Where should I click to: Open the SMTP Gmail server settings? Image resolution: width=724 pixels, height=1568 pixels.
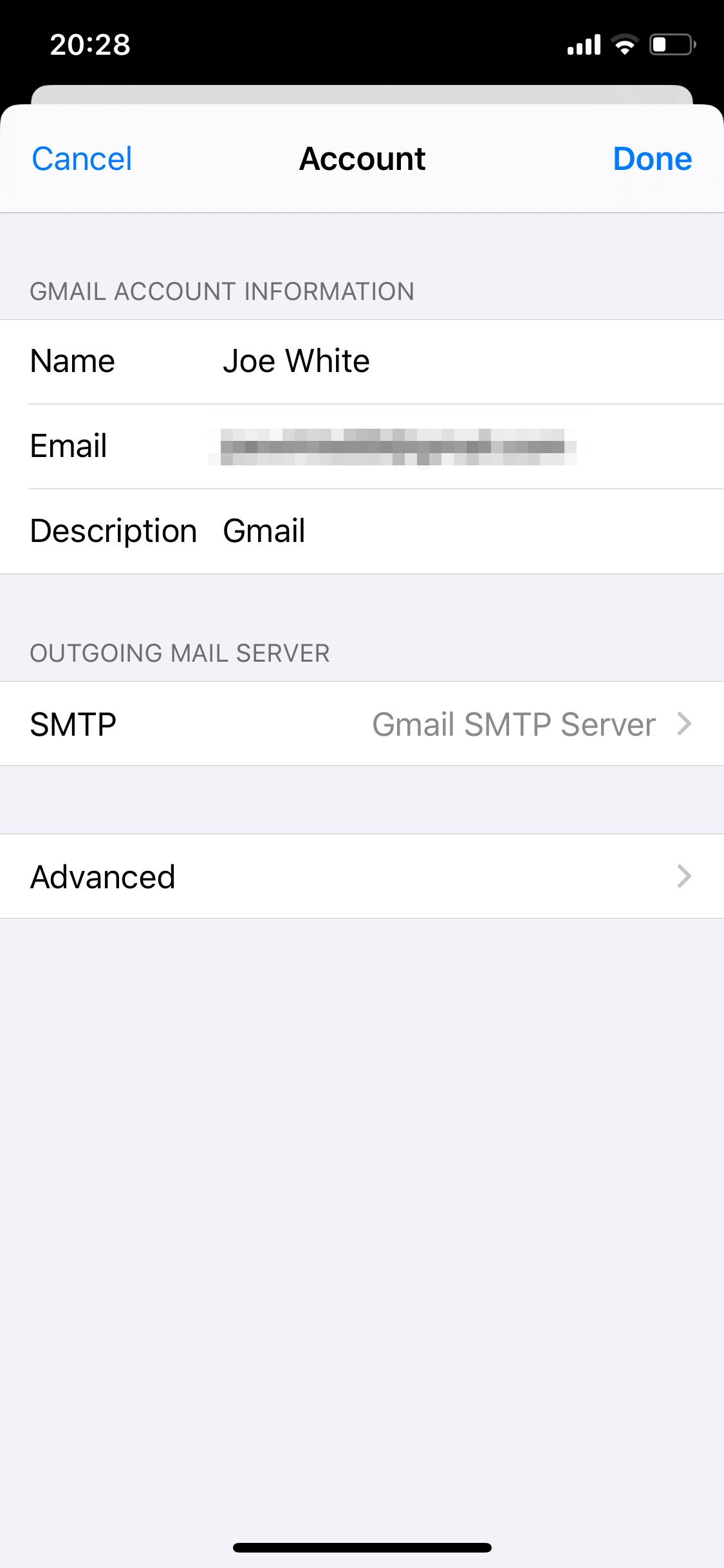pos(362,724)
